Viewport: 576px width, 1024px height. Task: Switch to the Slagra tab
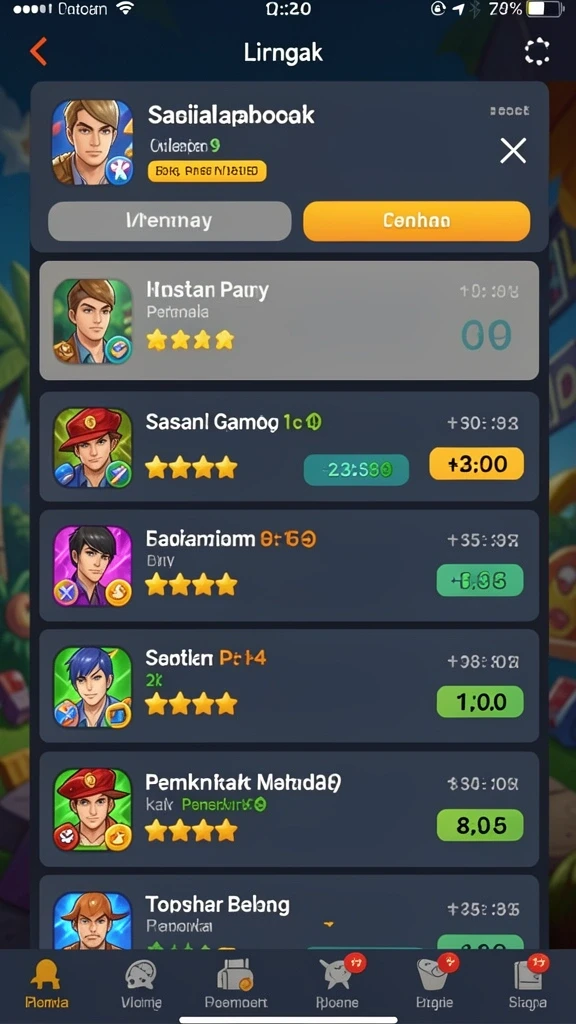[x=528, y=984]
